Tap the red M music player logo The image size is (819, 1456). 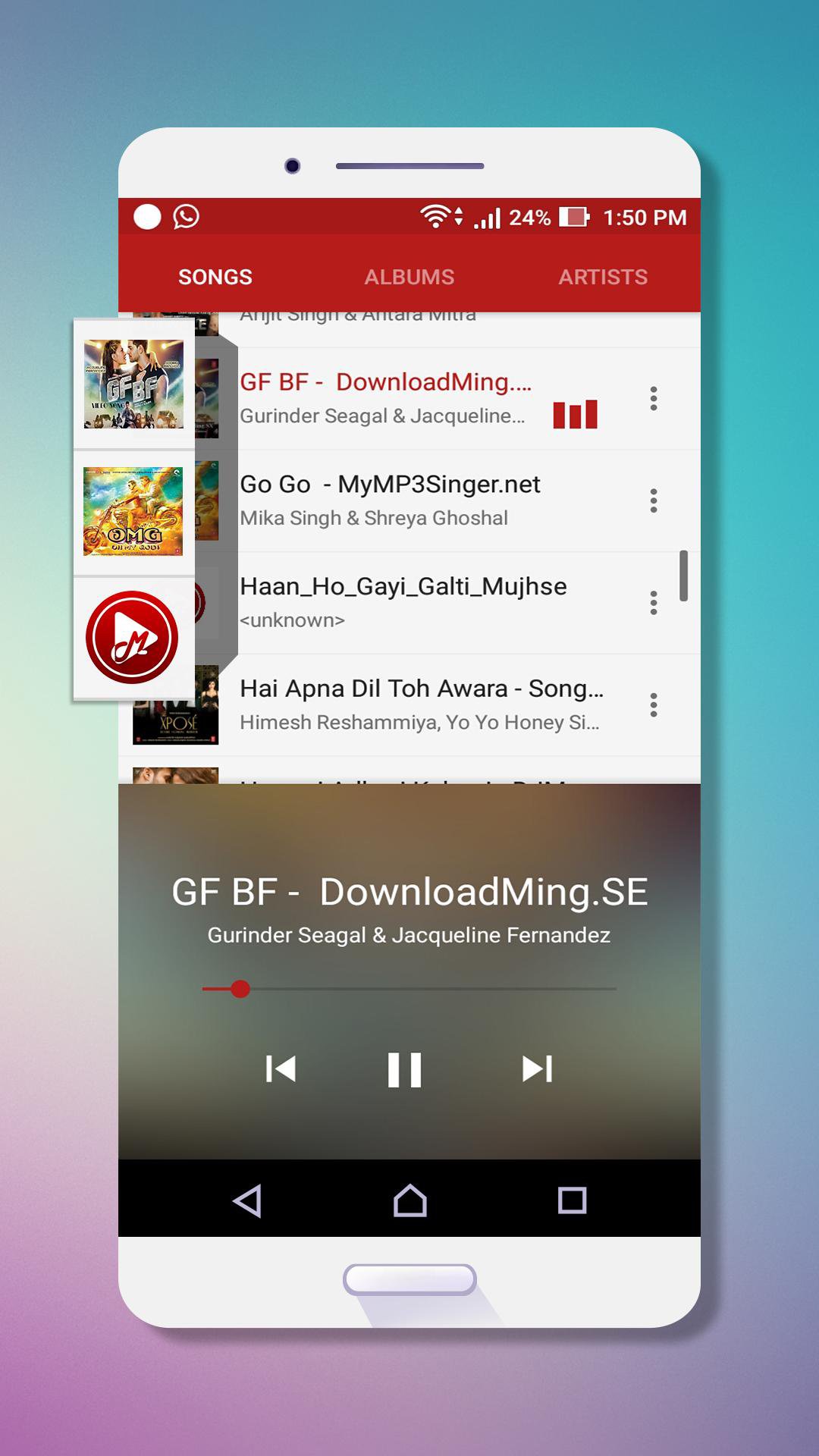point(132,635)
